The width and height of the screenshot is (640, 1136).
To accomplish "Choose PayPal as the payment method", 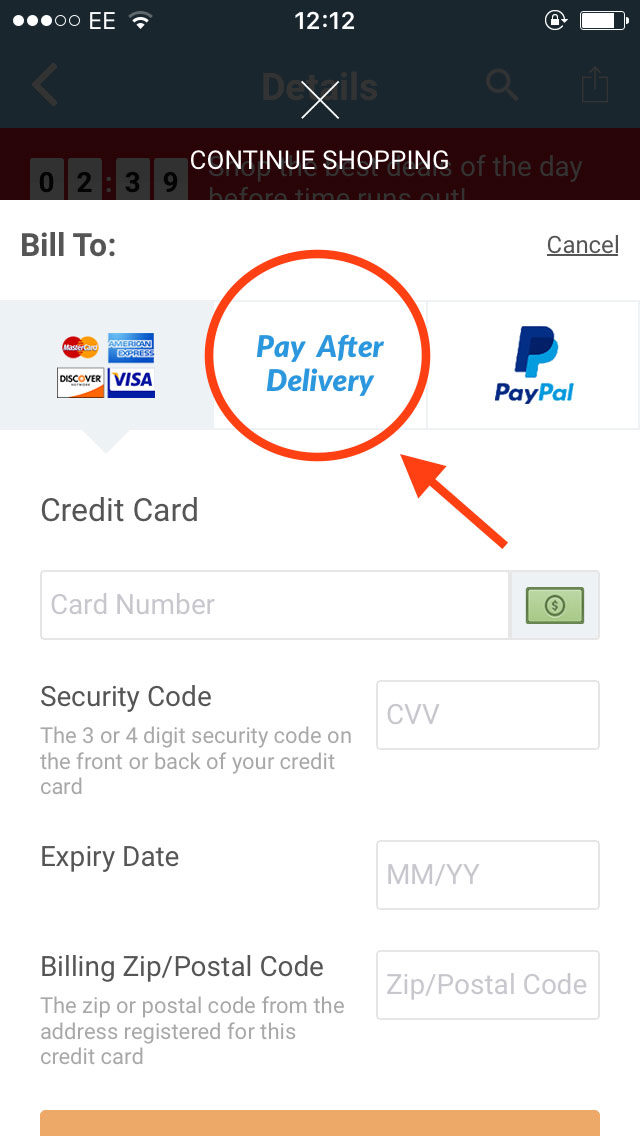I will pos(534,365).
